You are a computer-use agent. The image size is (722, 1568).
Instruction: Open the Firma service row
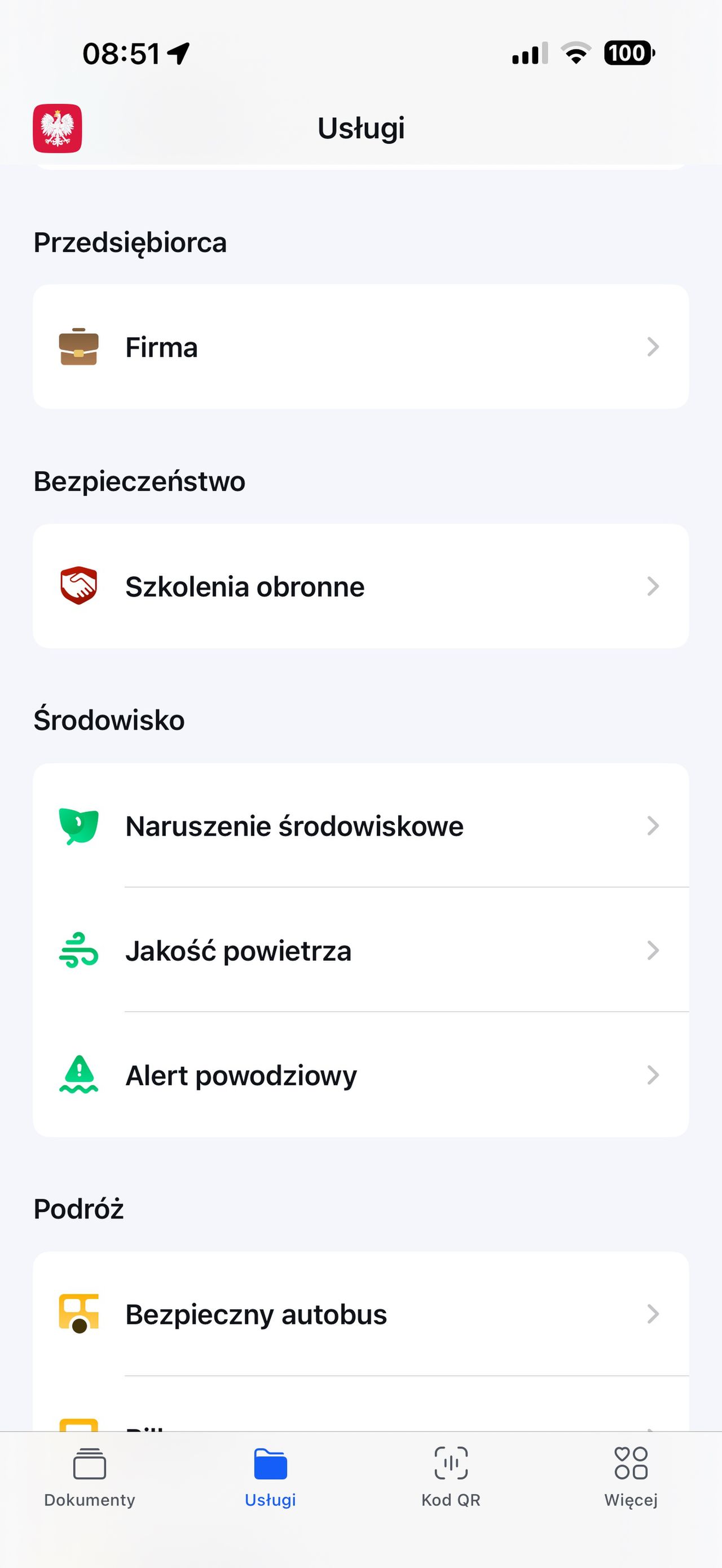360,347
